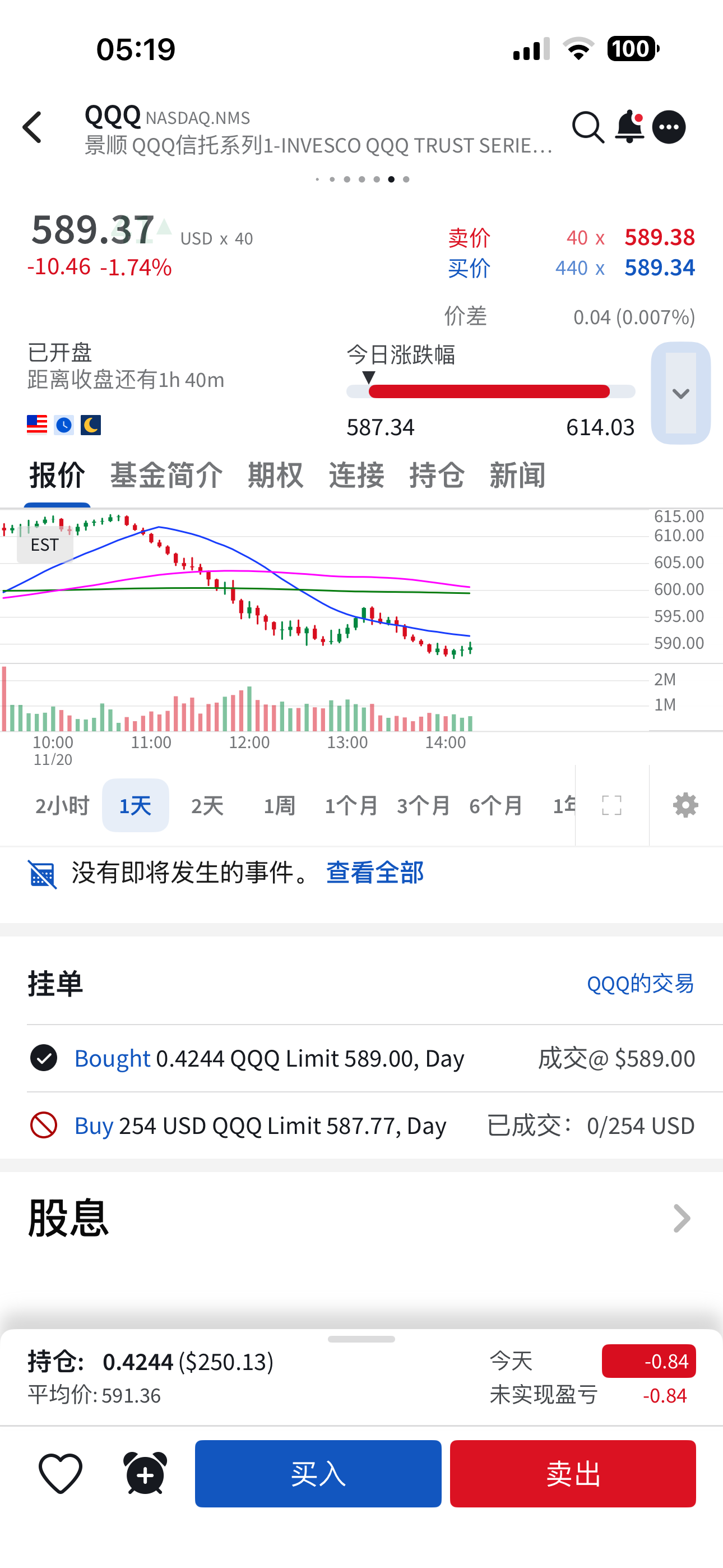Viewport: 723px width, 1568px height.
Task: Open the notifications bell
Action: click(x=629, y=127)
